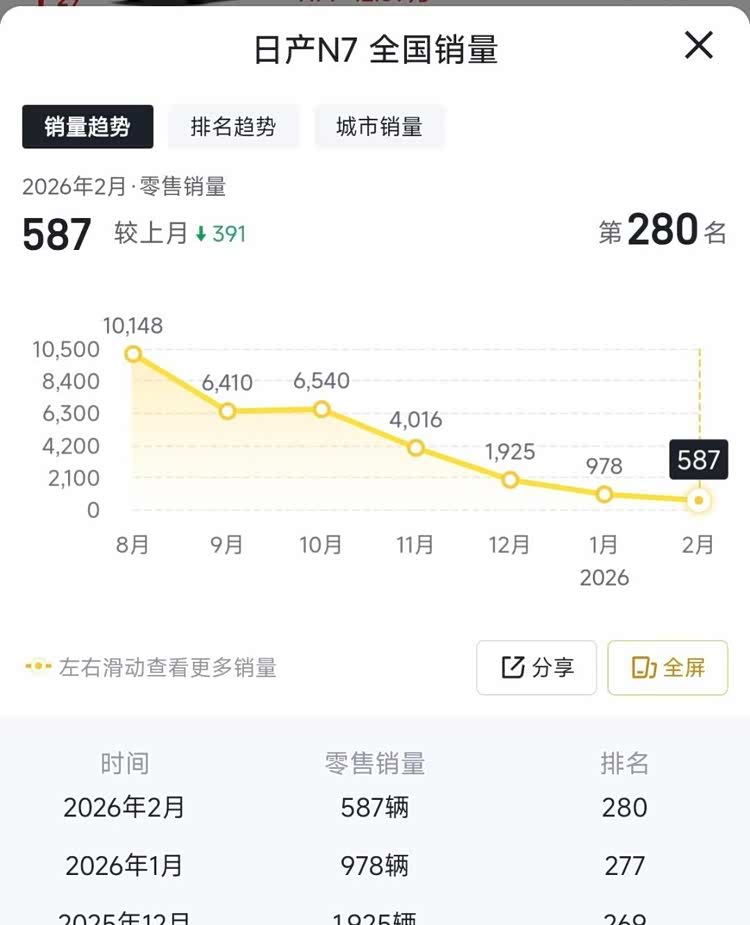Image resolution: width=750 pixels, height=925 pixels.
Task: Share the sales chart via 分享
Action: [x=537, y=668]
